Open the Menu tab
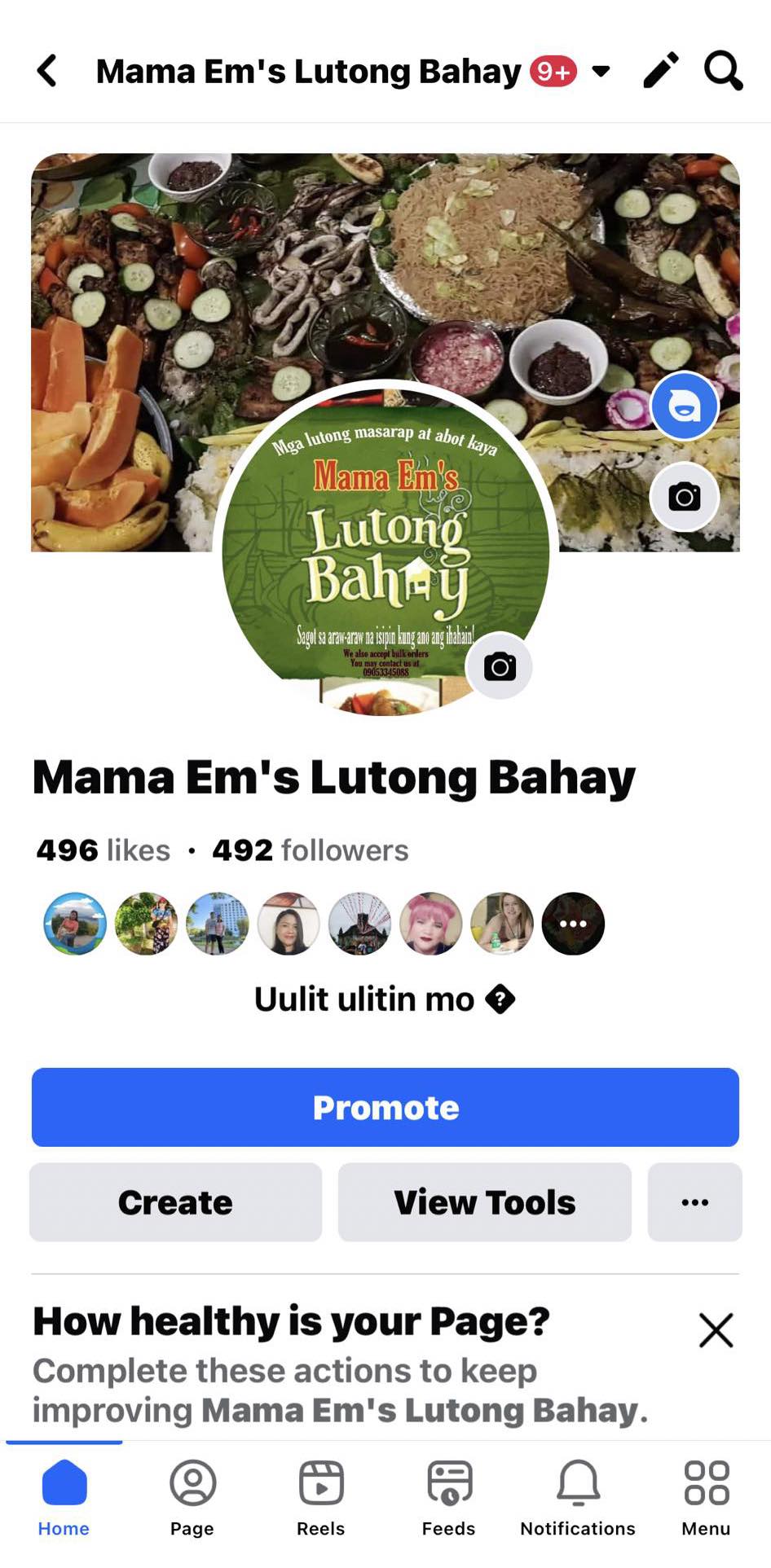 pos(706,1497)
